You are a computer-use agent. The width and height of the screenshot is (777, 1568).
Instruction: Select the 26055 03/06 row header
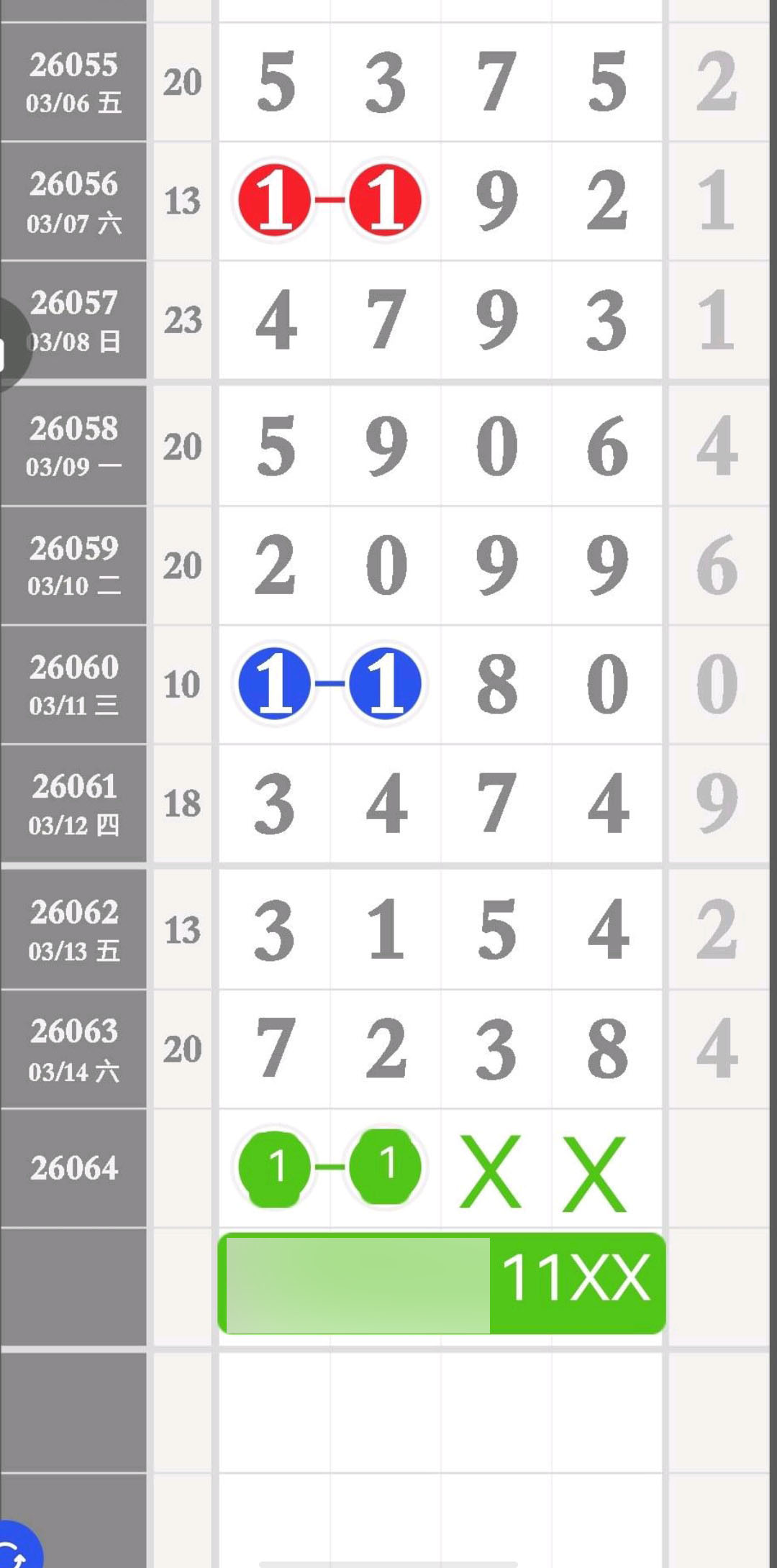pyautogui.click(x=74, y=83)
